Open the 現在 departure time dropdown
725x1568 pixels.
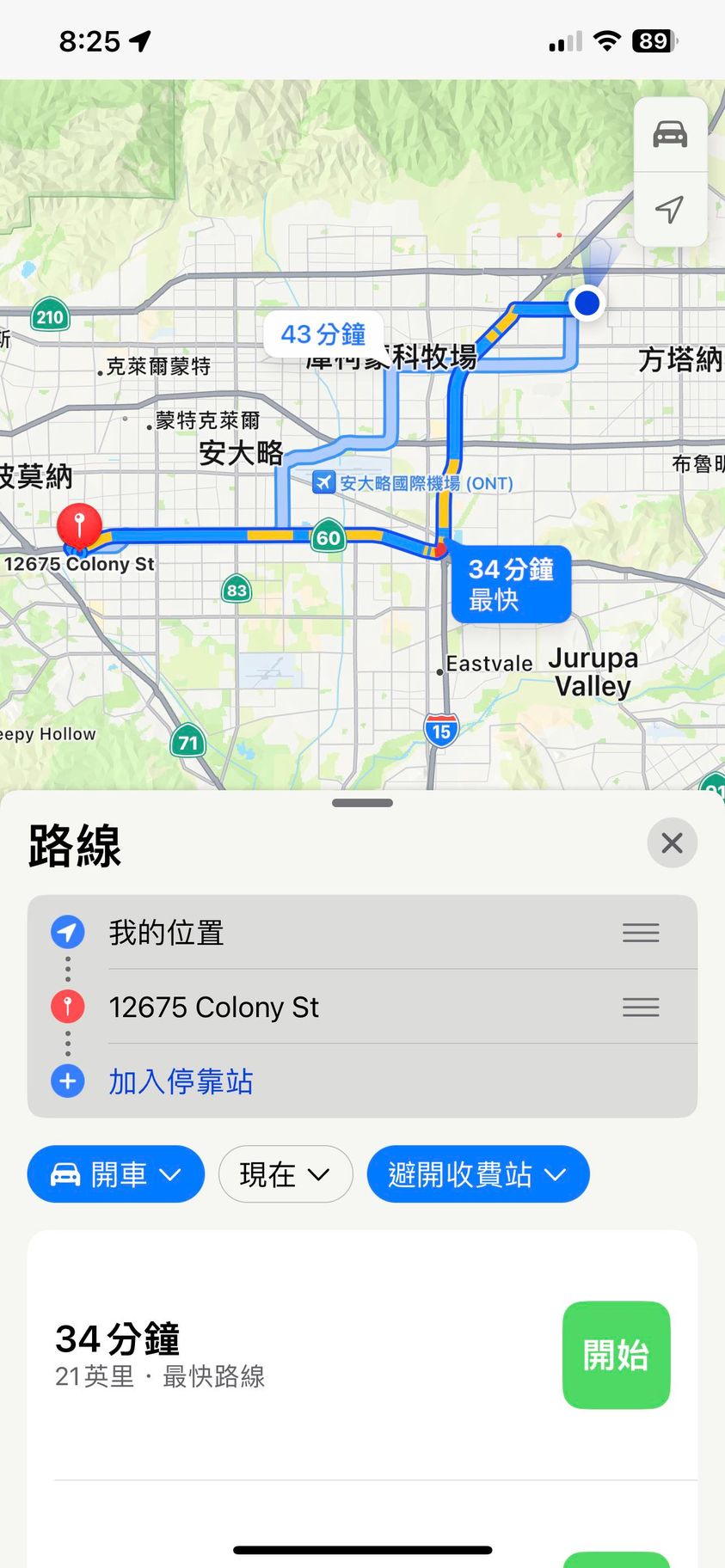tap(285, 1174)
